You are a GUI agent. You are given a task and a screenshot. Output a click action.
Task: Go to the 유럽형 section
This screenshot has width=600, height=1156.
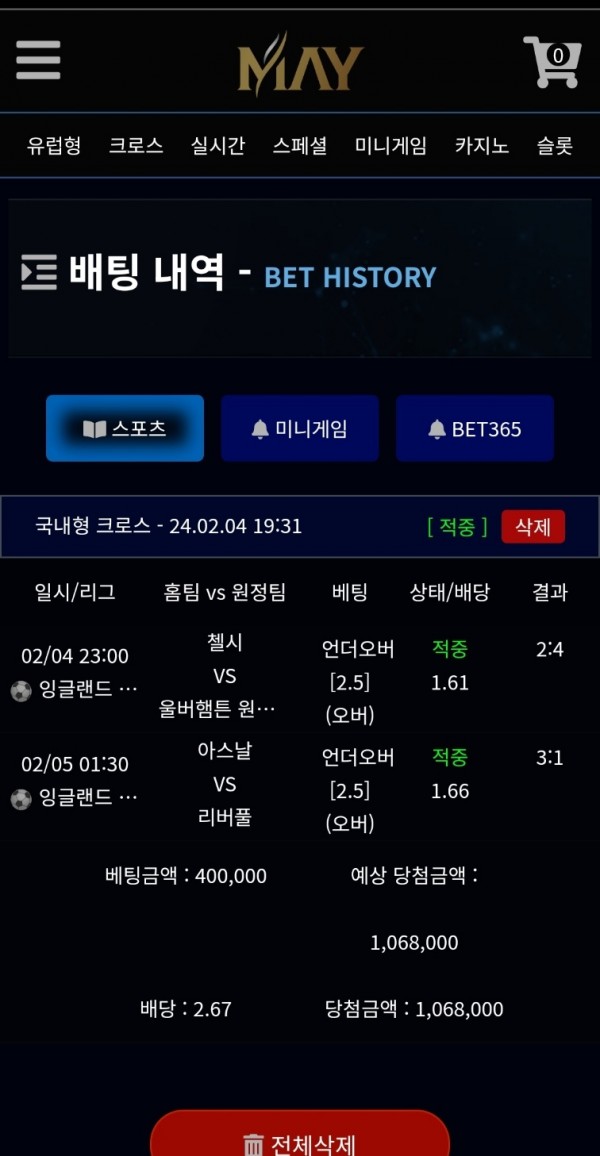pos(54,146)
